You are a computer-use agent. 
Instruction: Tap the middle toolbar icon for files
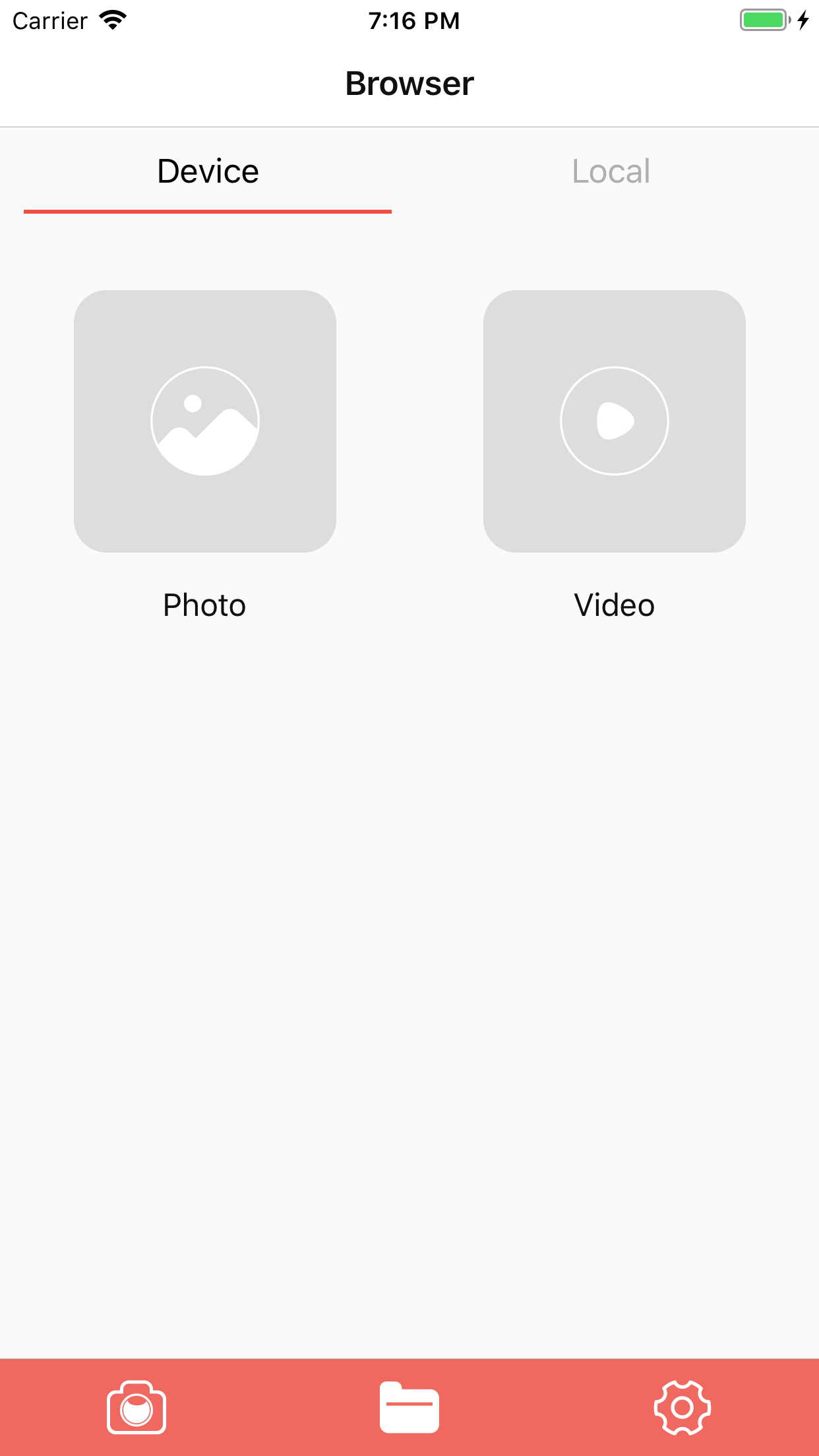pyautogui.click(x=409, y=1407)
